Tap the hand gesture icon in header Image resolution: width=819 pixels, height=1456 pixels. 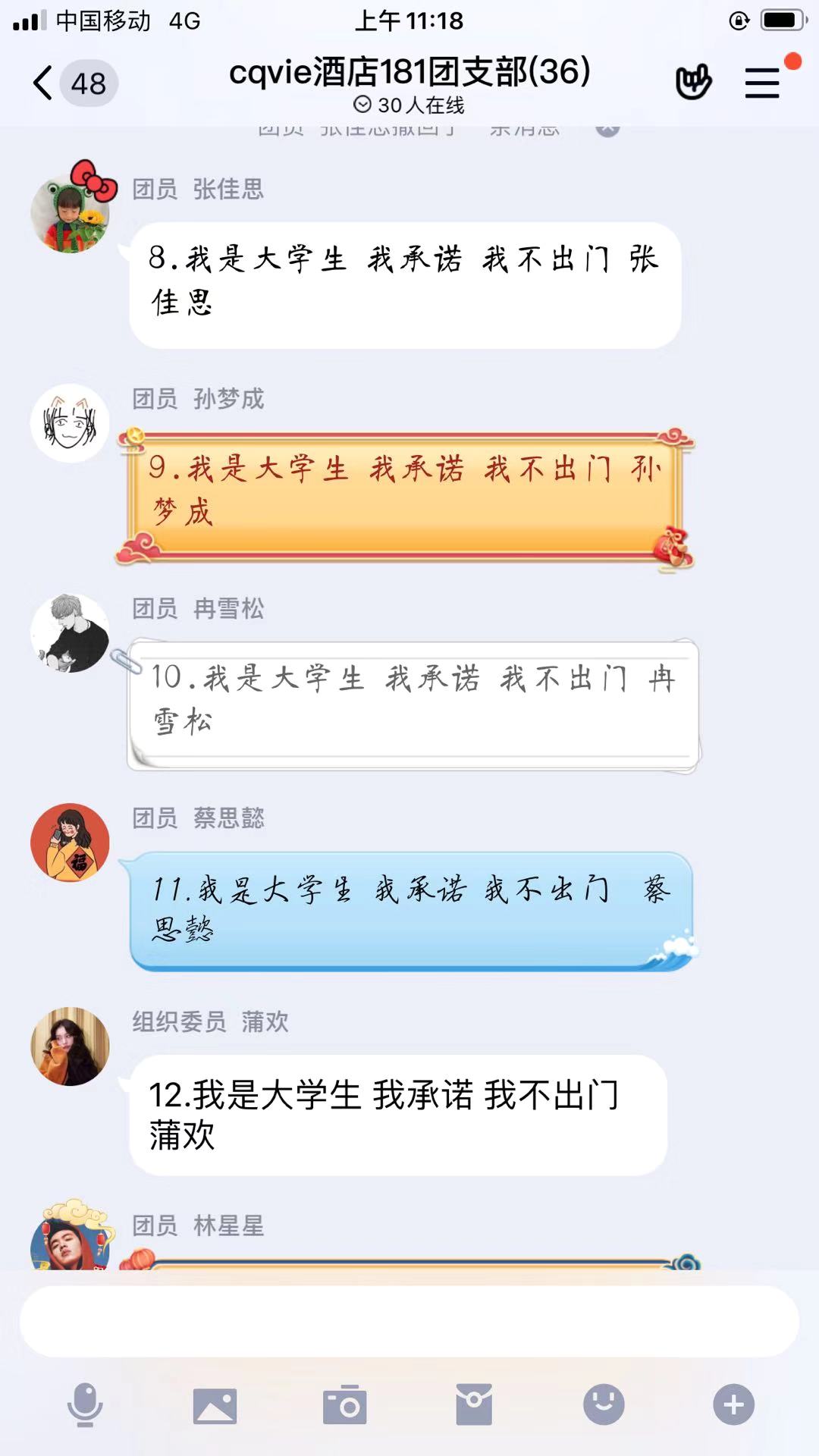693,82
